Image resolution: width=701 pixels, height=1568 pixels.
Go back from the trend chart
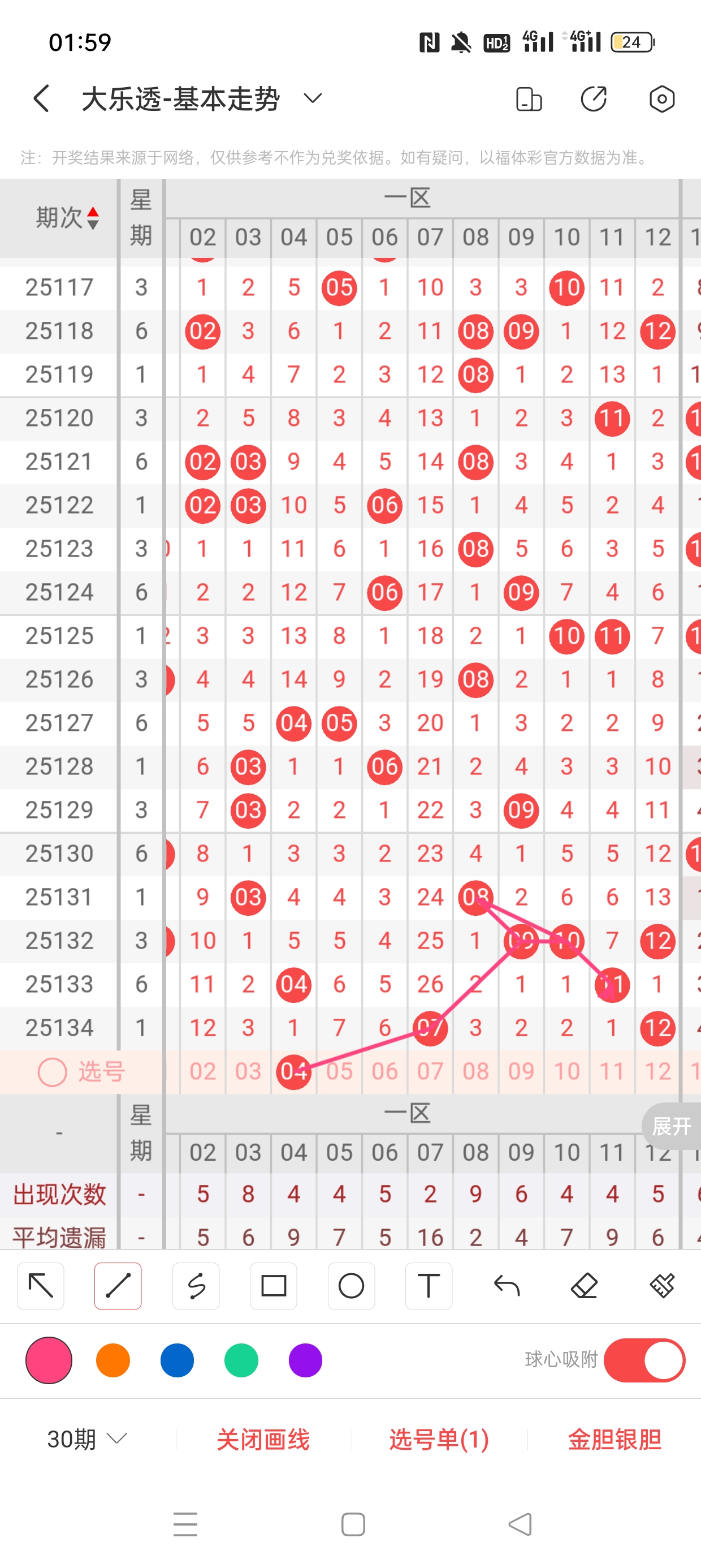tap(41, 98)
